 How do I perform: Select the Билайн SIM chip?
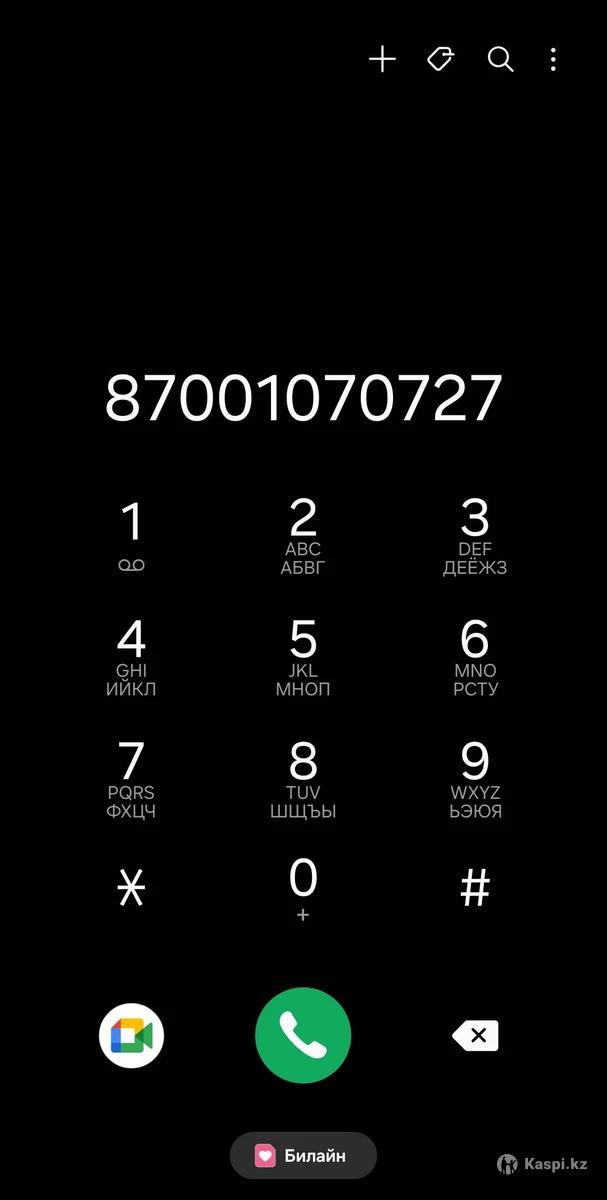pyautogui.click(x=303, y=1156)
